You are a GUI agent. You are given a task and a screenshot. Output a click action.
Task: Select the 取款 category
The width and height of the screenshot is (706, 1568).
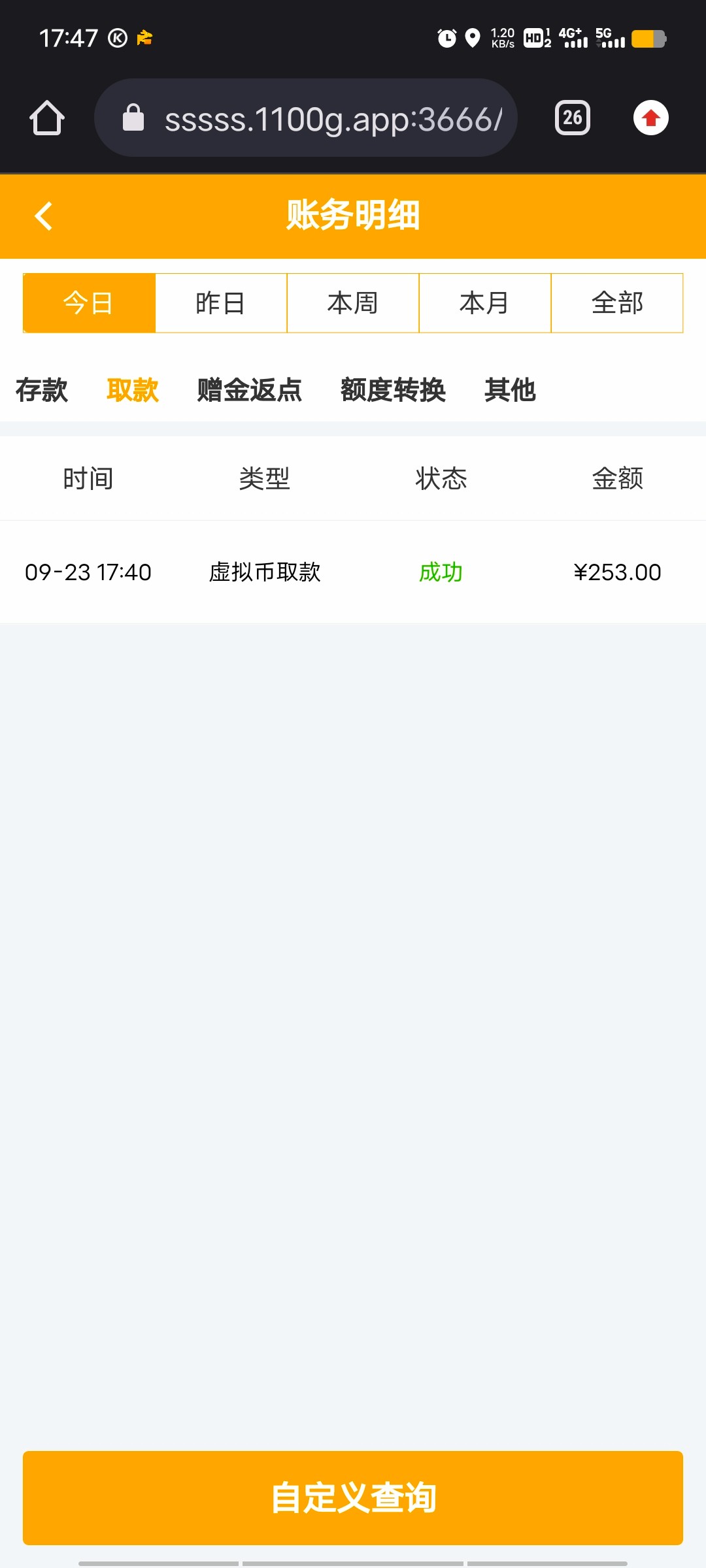[133, 390]
